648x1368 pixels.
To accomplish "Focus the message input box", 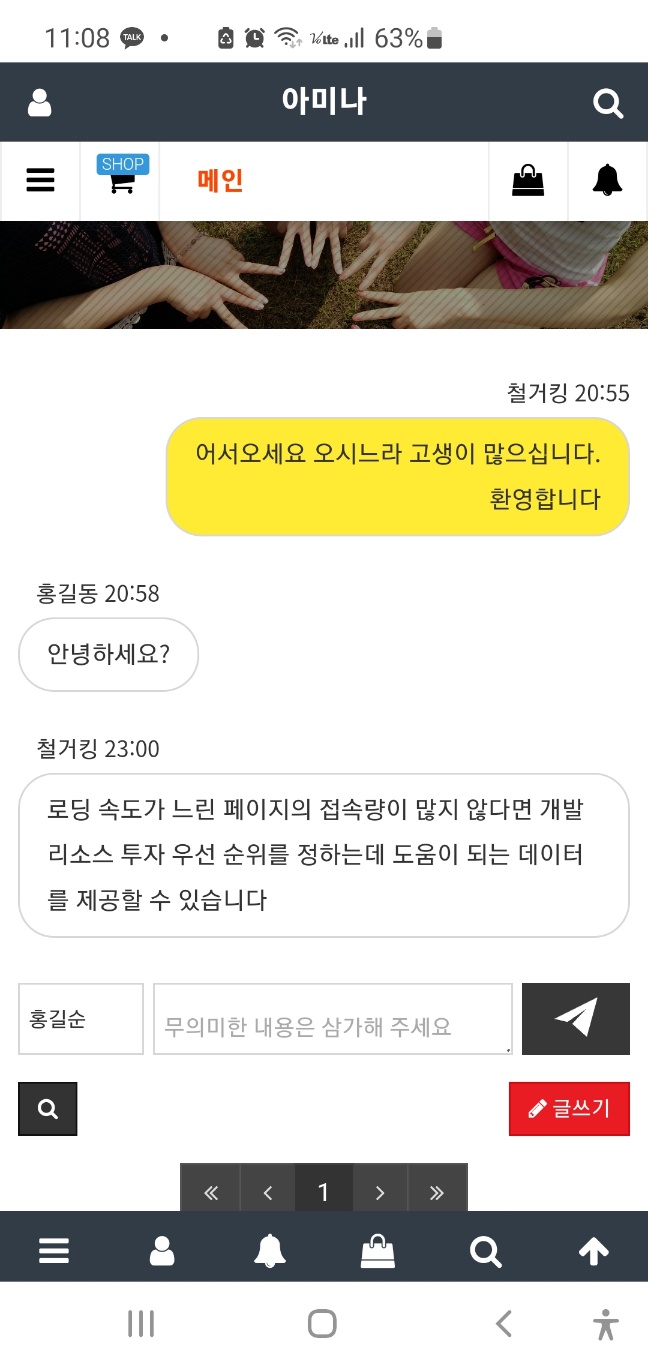I will coord(332,1019).
